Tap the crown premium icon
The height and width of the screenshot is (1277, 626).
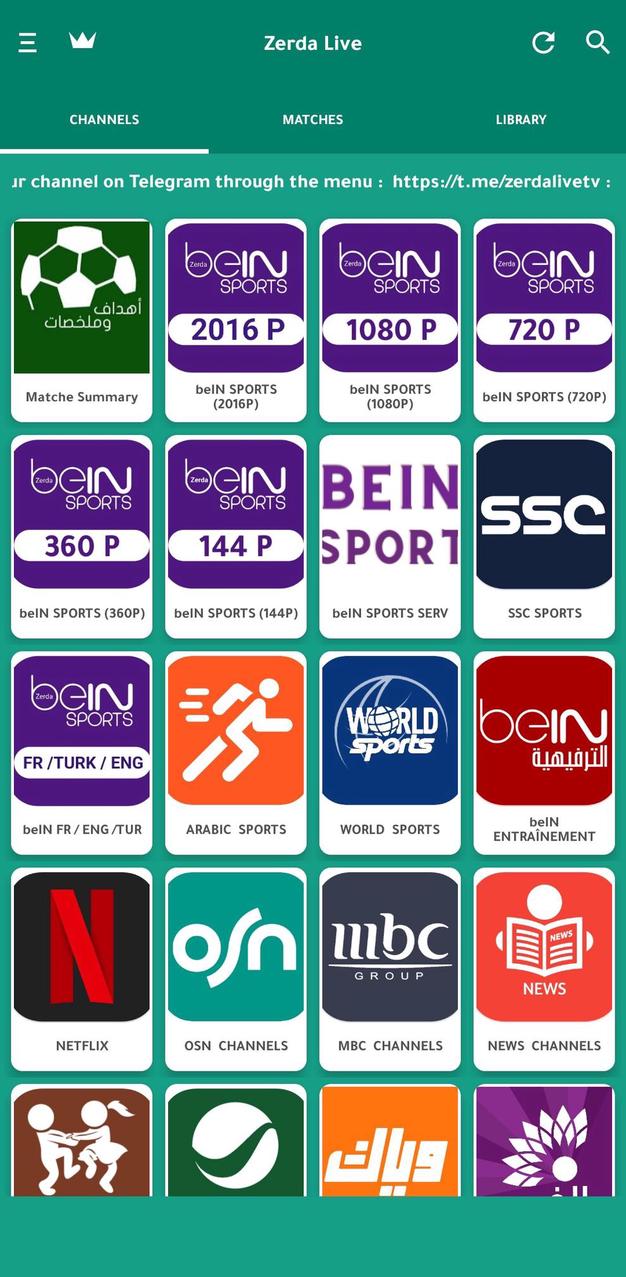click(x=82, y=41)
